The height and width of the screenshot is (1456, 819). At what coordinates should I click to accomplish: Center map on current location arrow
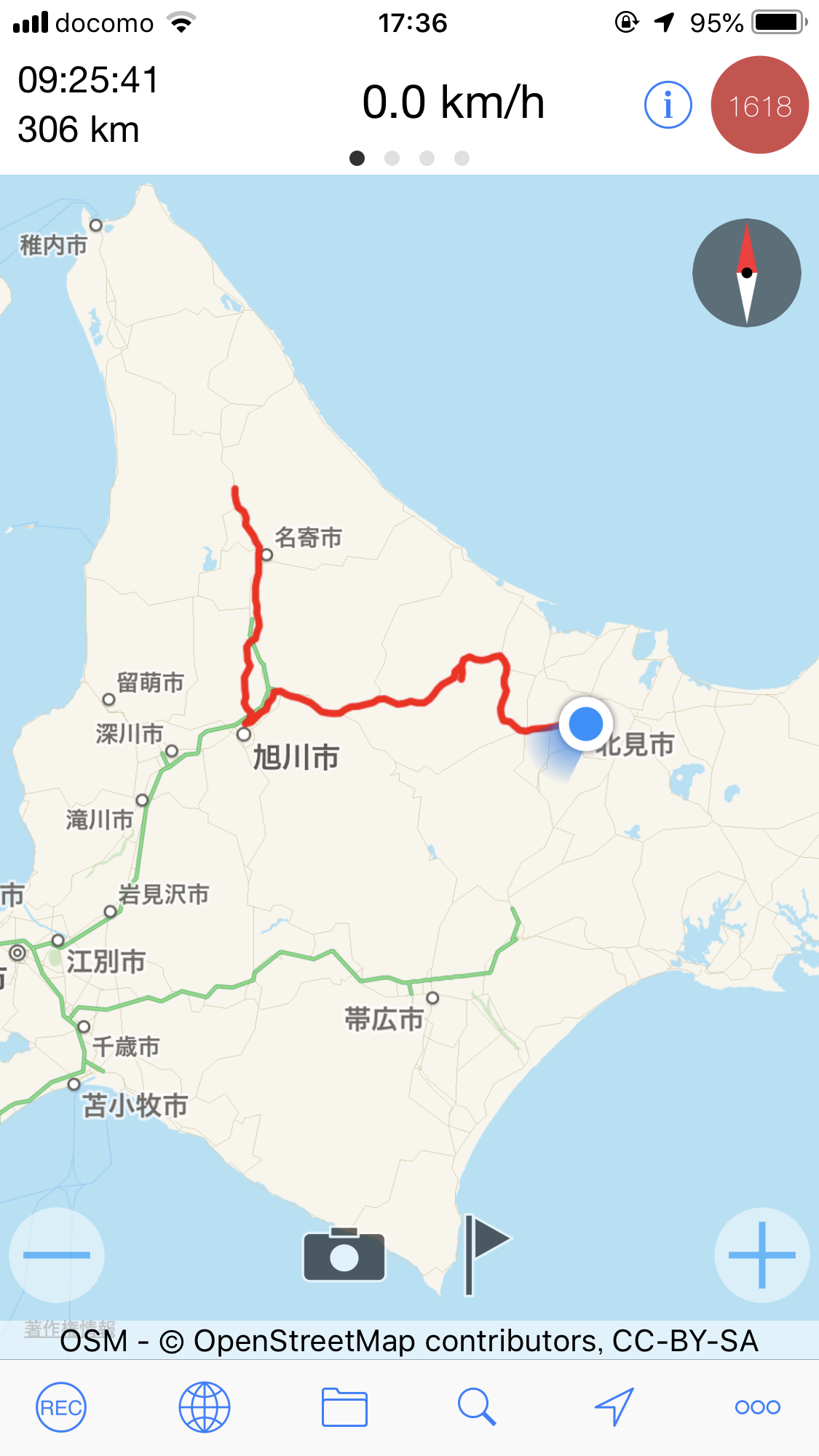coord(614,1407)
